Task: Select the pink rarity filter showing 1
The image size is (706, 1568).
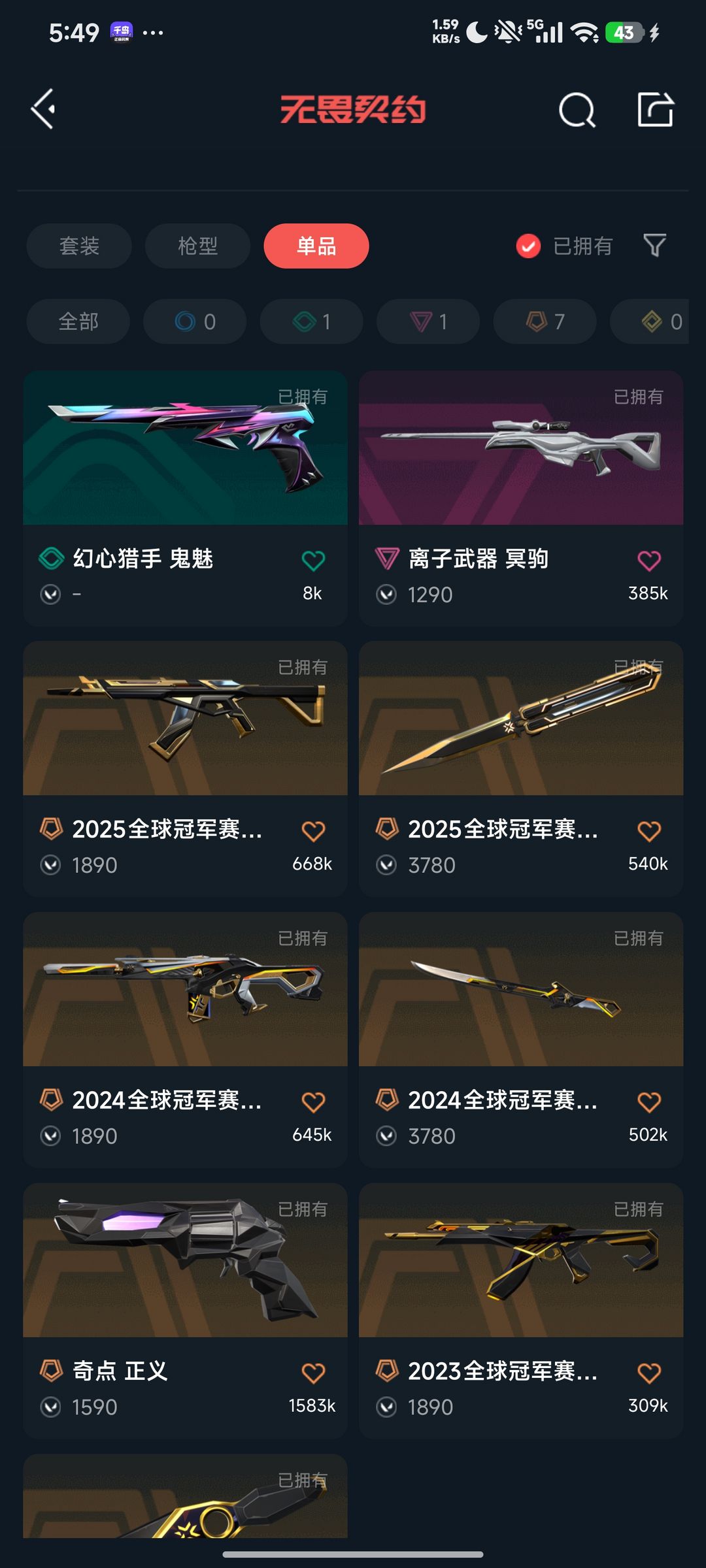Action: click(x=427, y=321)
